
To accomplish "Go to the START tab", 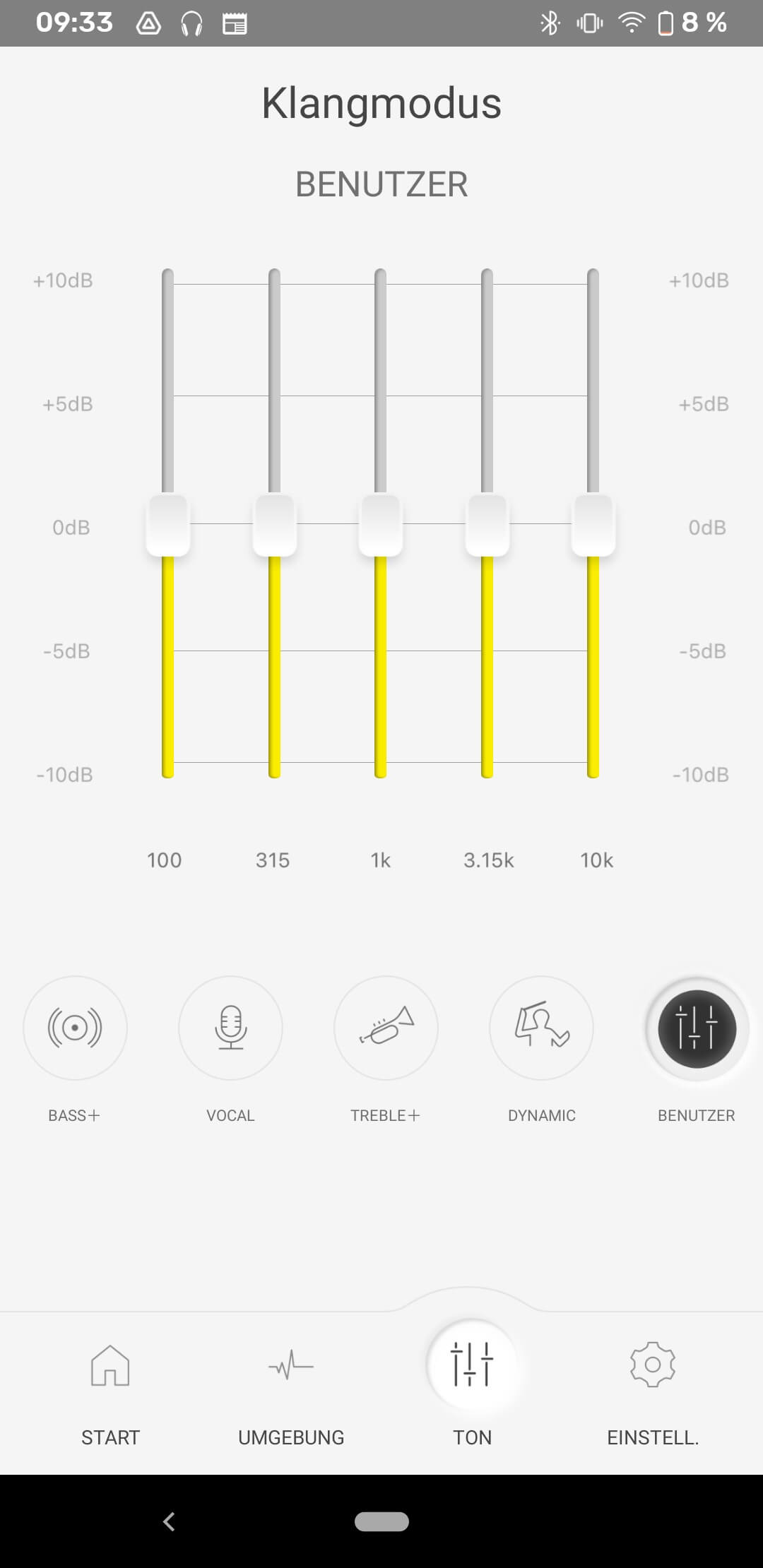I will (110, 1388).
